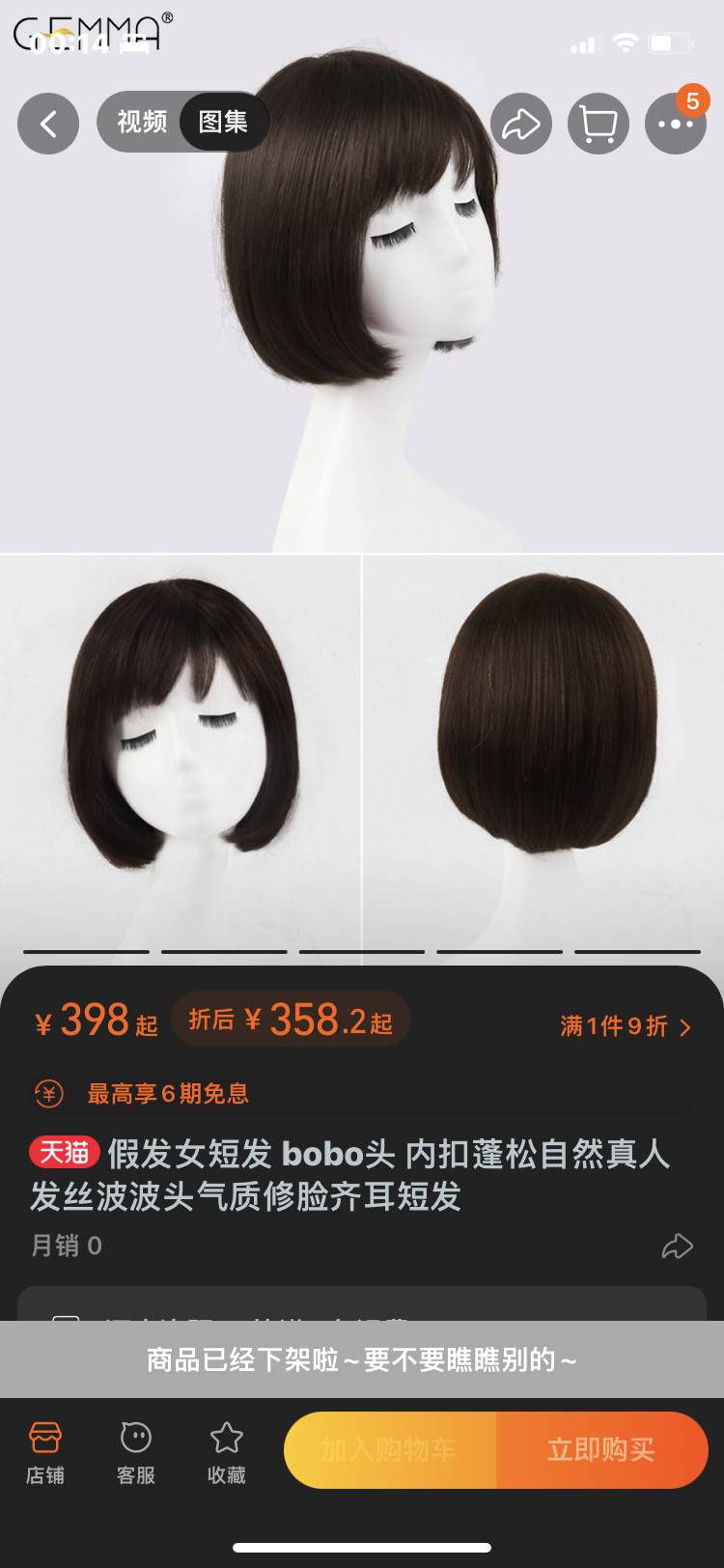The image size is (724, 1568).
Task: Tap the 加入购物车 button
Action: 390,1449
